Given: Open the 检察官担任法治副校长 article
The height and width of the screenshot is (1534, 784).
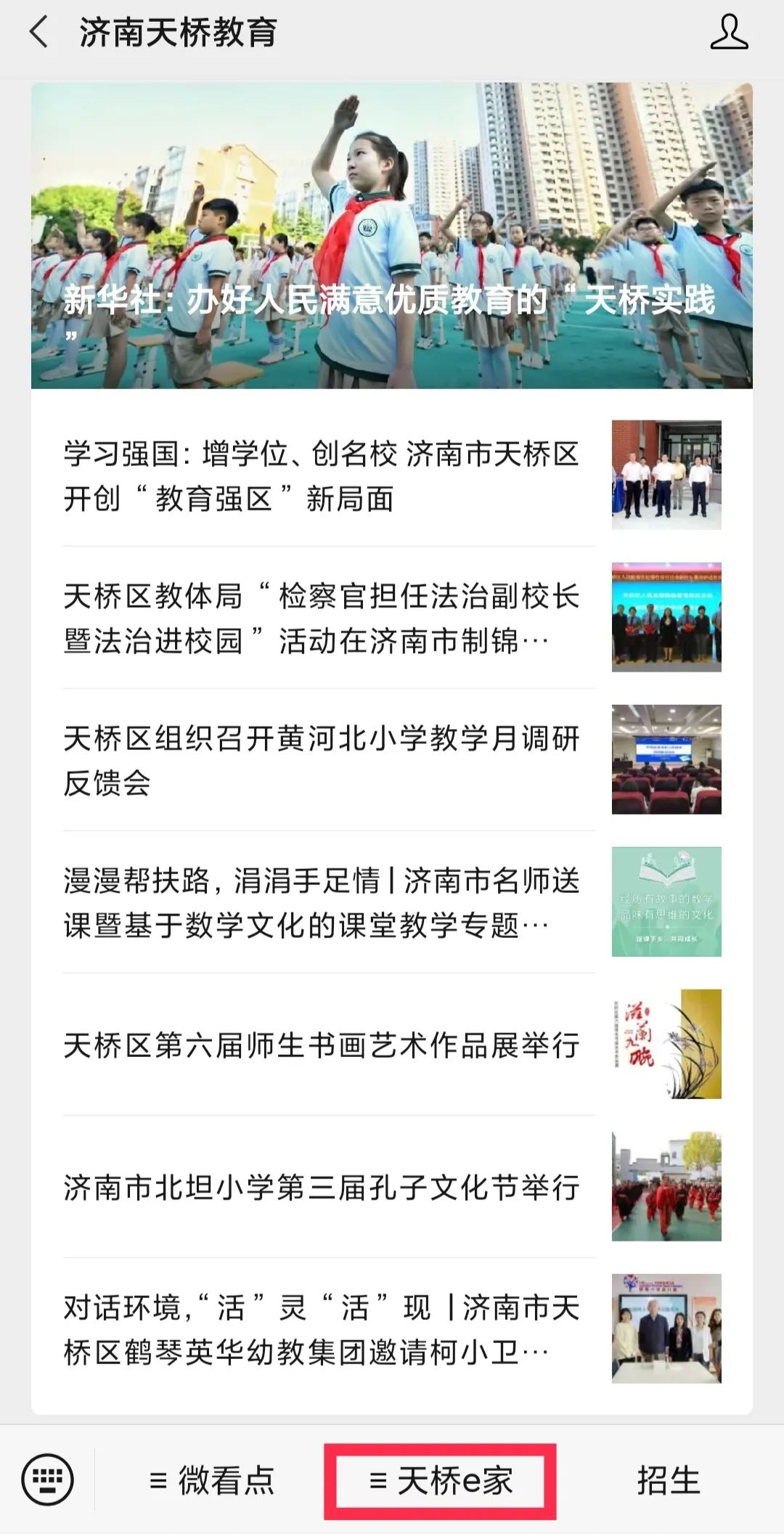Looking at the screenshot, I should tap(321, 619).
